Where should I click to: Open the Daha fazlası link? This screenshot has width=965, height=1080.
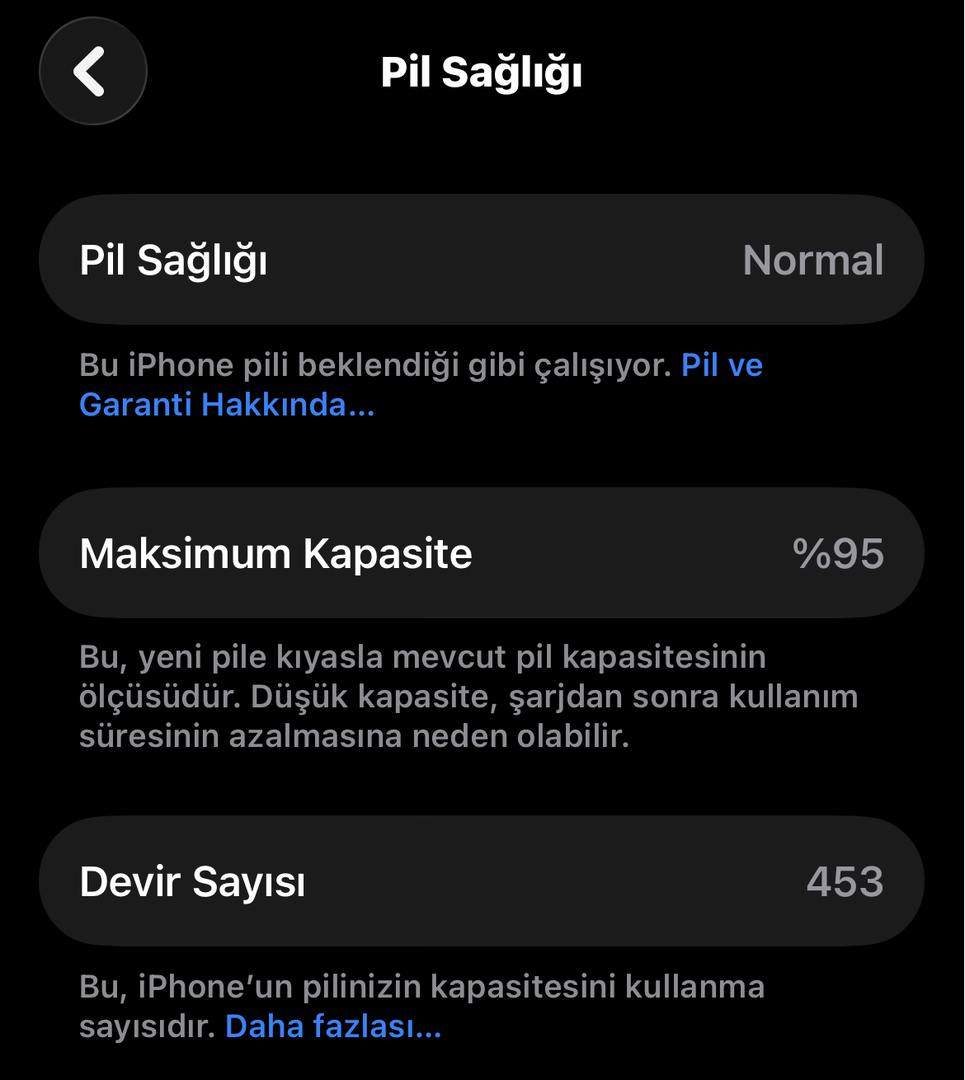click(333, 1026)
